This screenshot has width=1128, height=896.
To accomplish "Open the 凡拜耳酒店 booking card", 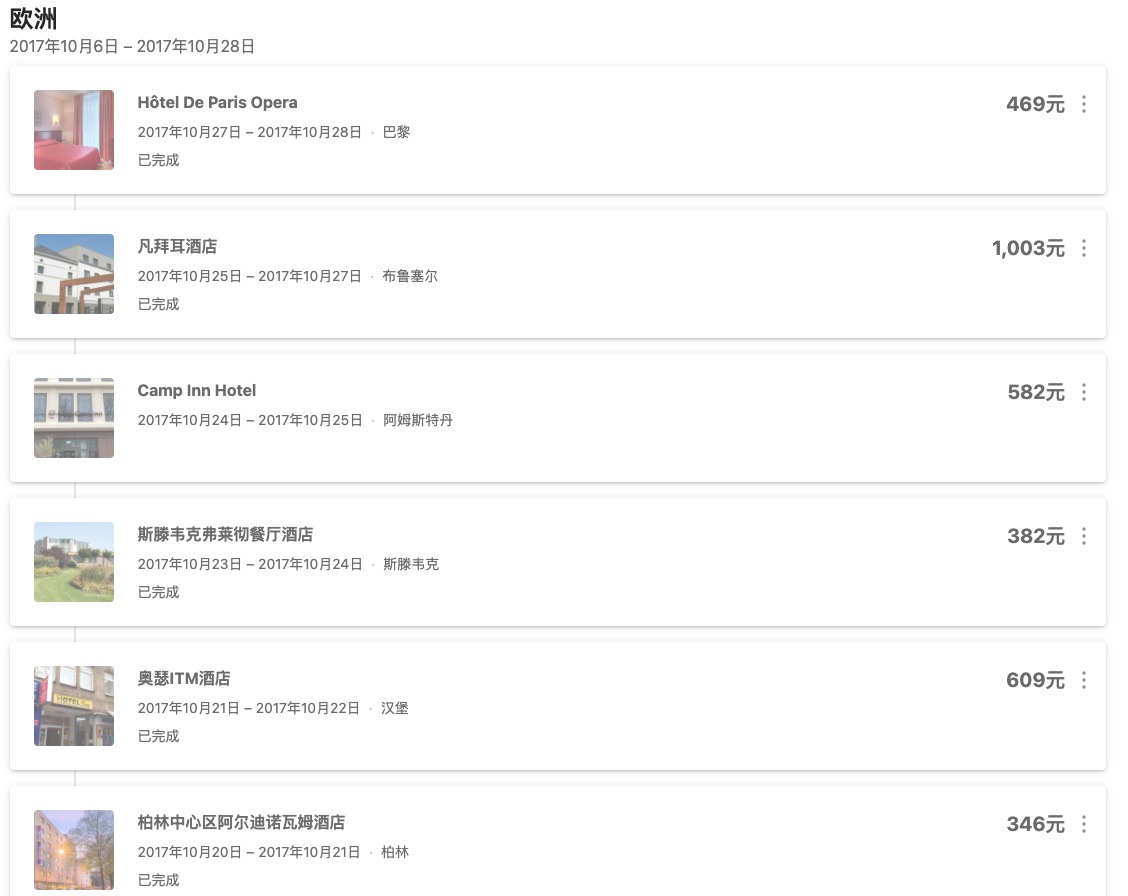I will [177, 247].
